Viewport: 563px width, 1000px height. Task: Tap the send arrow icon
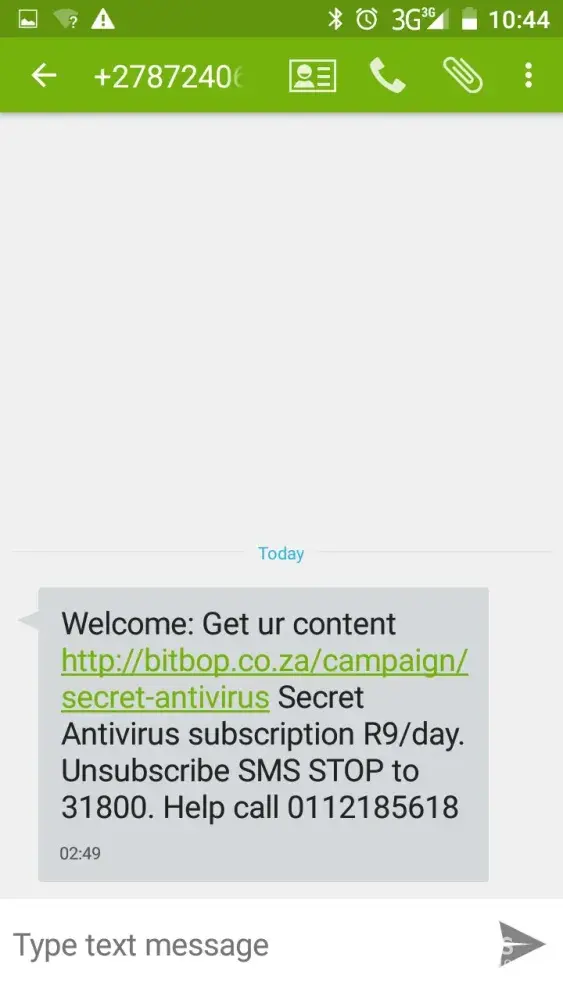(522, 945)
